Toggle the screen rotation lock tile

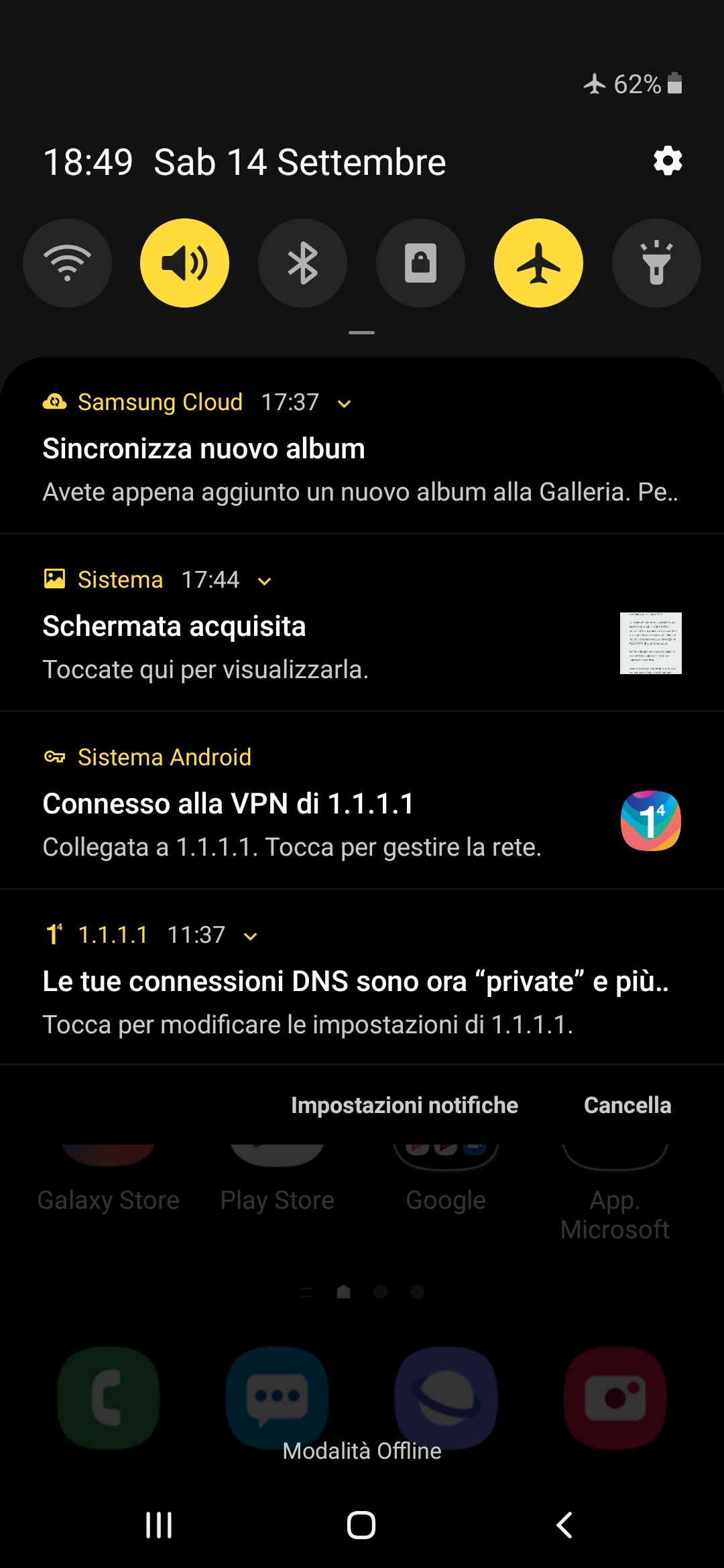(420, 263)
